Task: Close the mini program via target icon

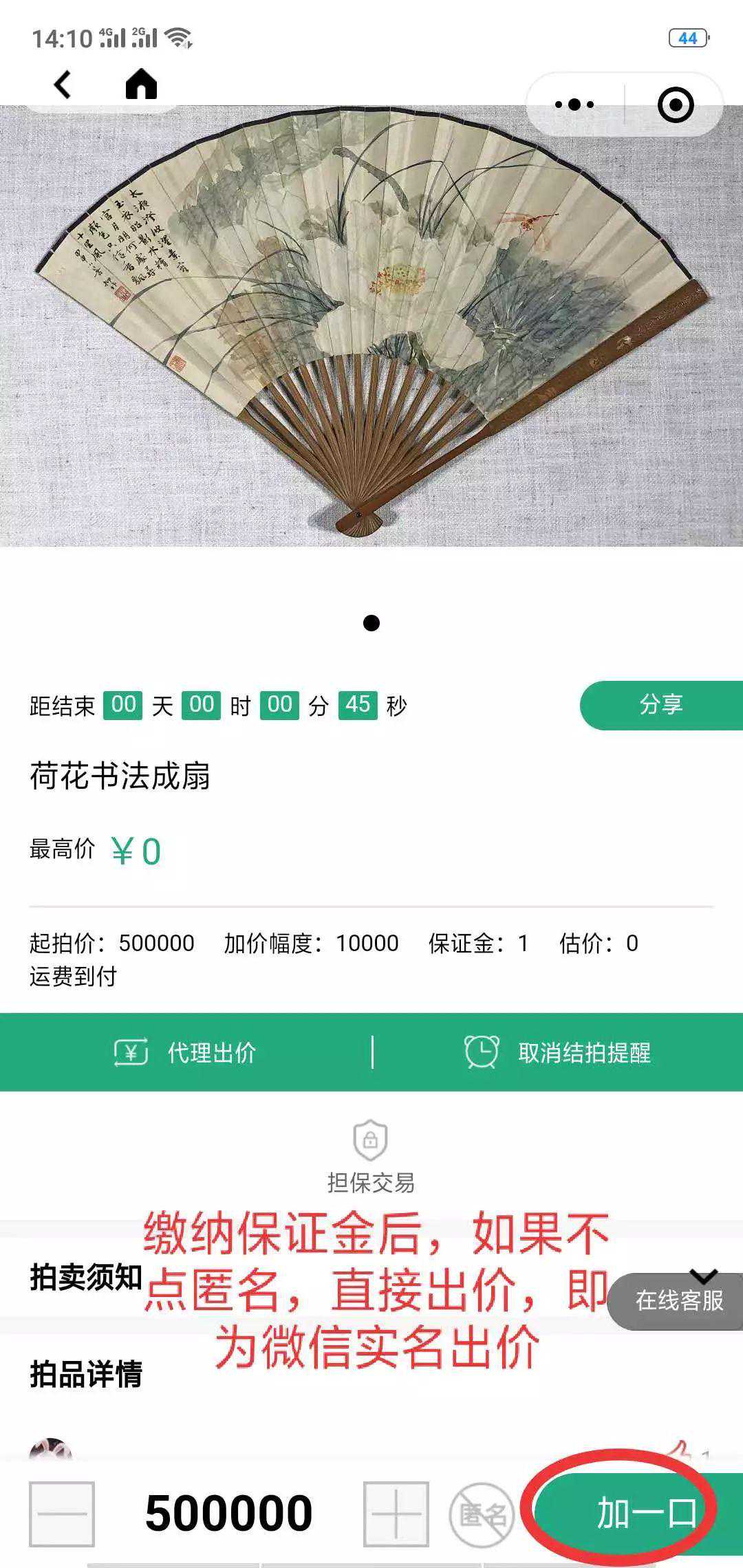Action: [675, 105]
